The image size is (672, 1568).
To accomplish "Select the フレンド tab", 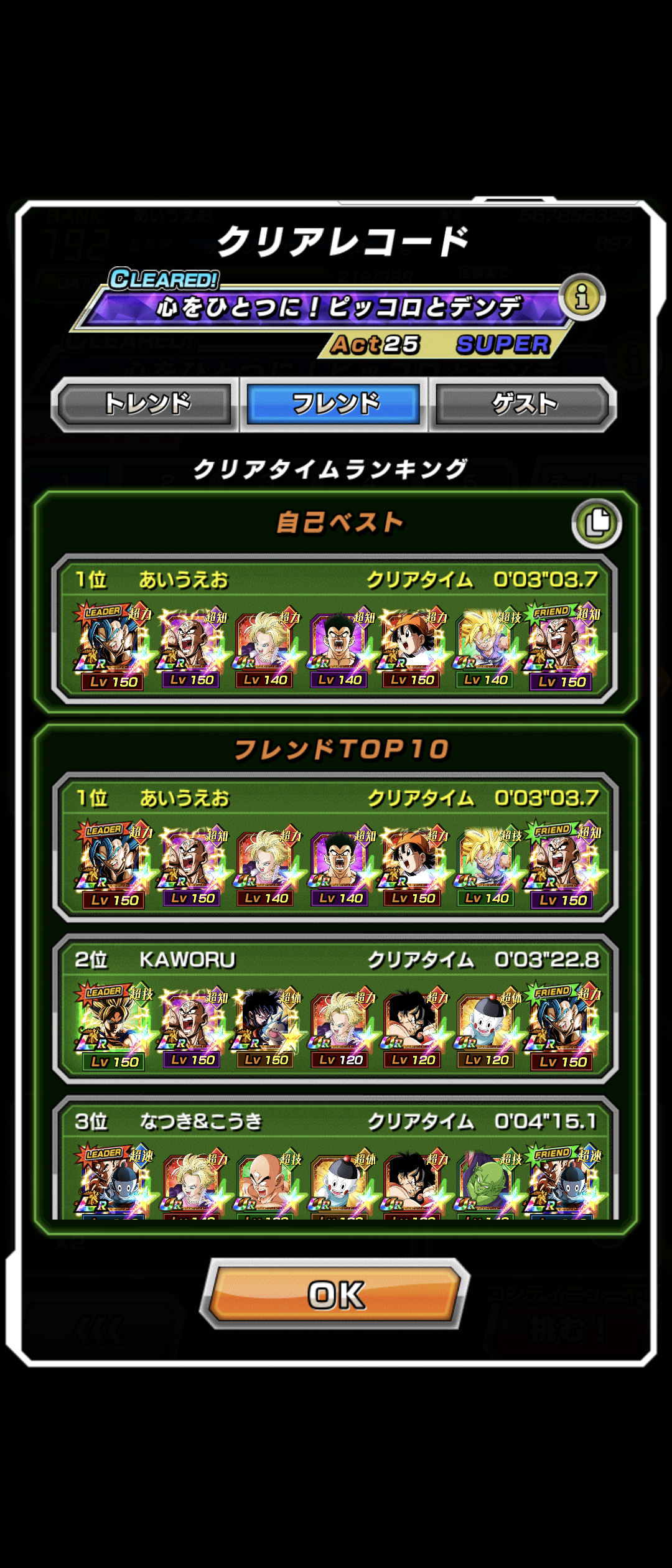I will click(x=334, y=404).
